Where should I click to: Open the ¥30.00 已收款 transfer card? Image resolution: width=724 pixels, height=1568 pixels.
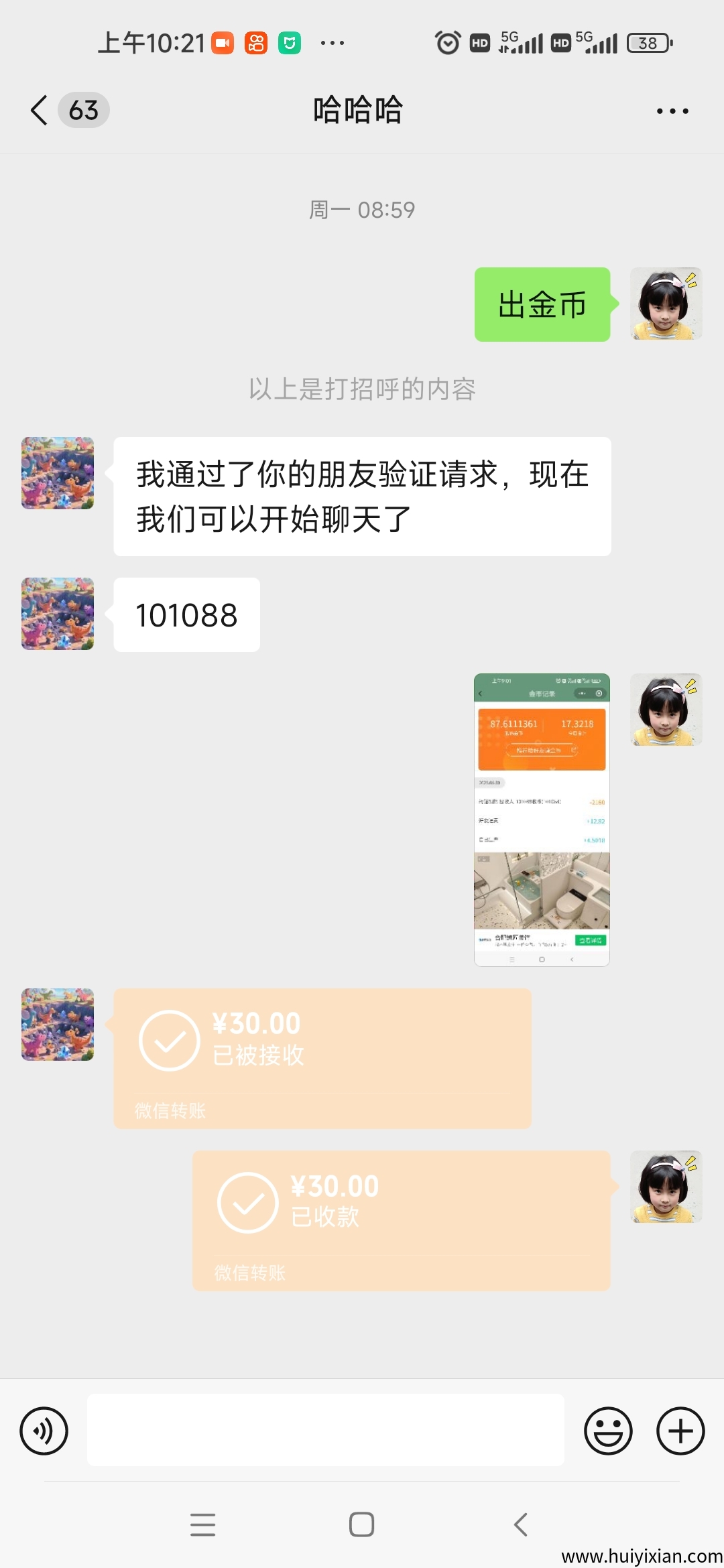tap(401, 1220)
